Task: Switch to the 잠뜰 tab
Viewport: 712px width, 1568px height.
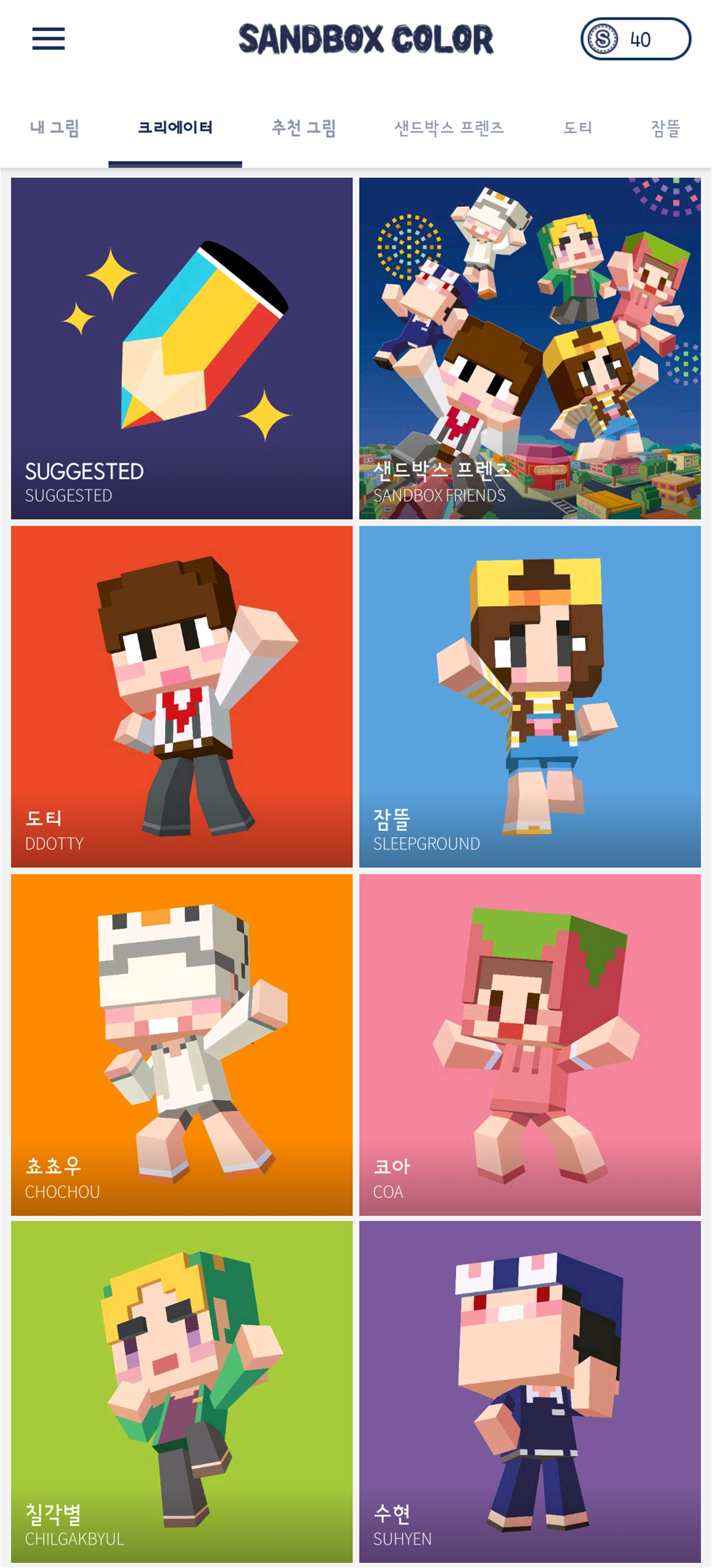Action: [665, 128]
